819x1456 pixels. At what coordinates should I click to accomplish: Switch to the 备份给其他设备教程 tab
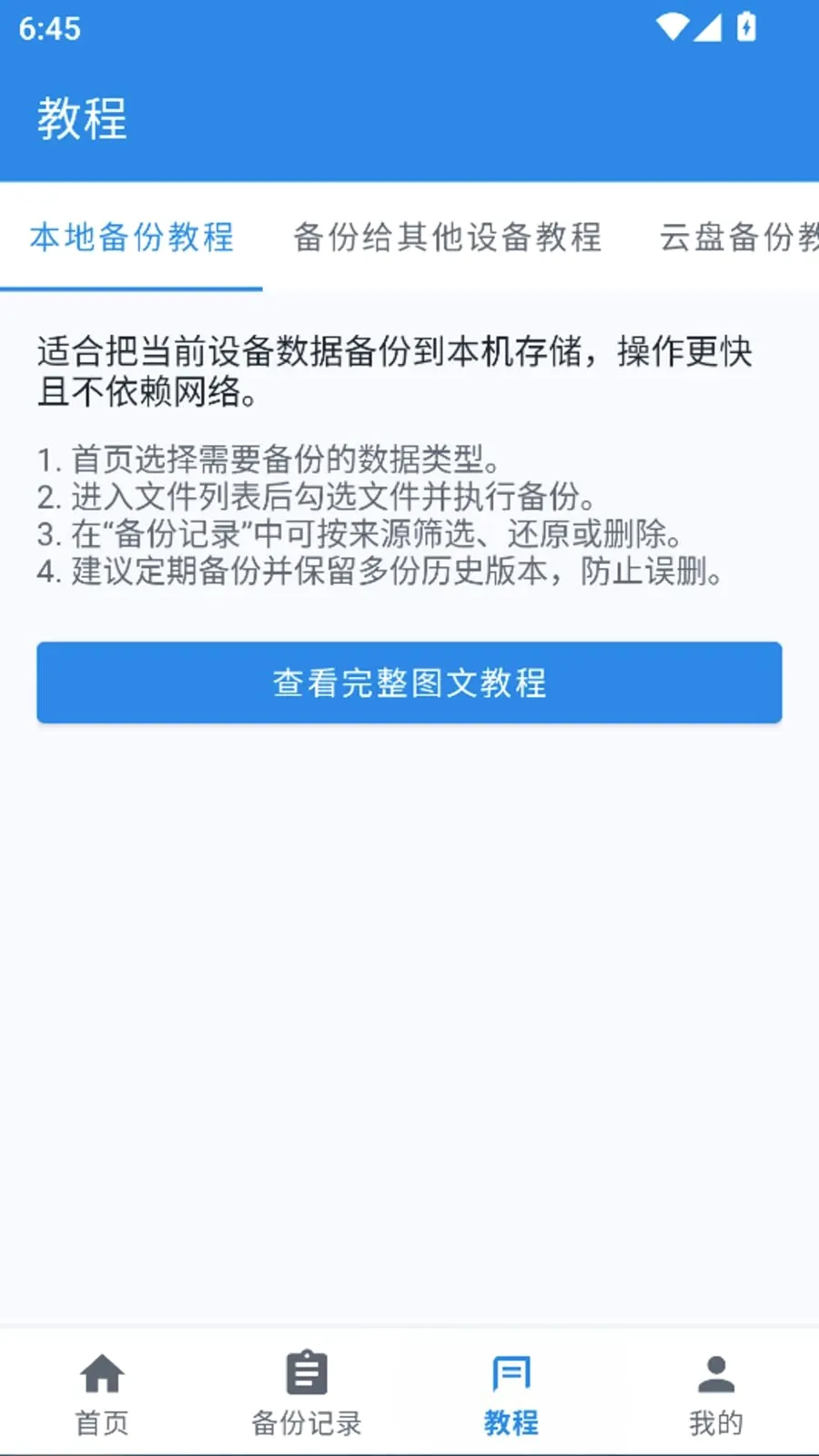pyautogui.click(x=447, y=237)
